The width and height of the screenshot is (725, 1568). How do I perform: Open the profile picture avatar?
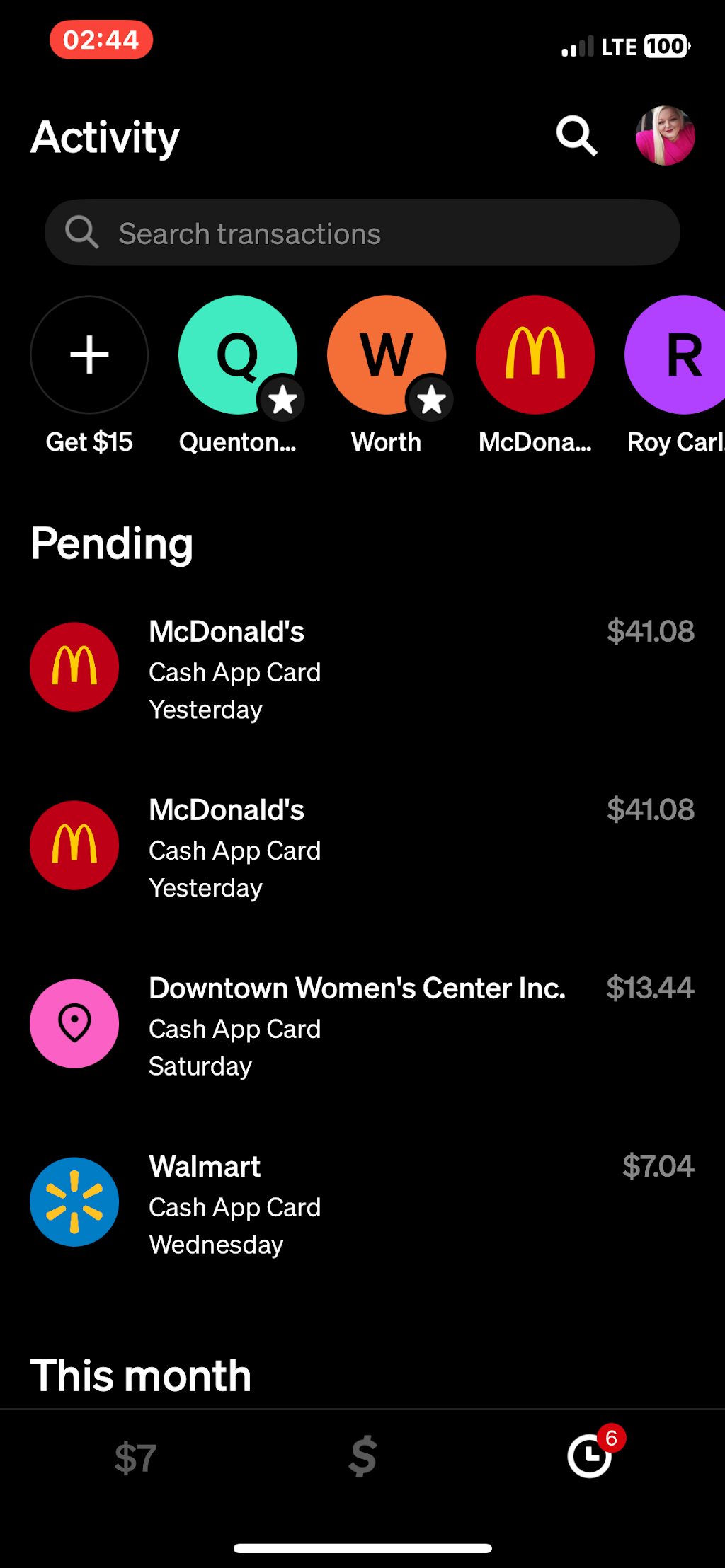point(665,136)
